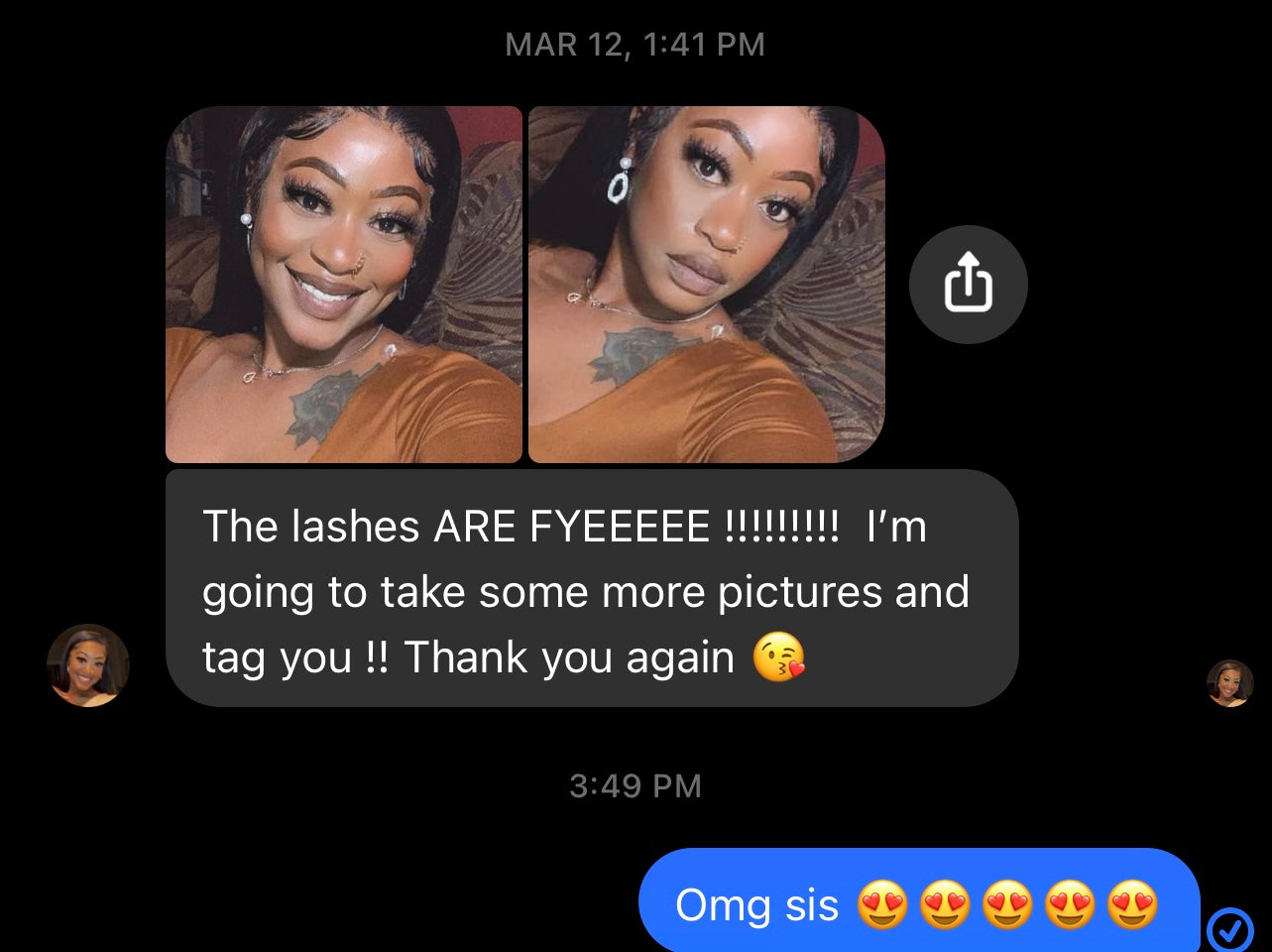
Task: Open the smiling photo on the left
Action: 344,285
